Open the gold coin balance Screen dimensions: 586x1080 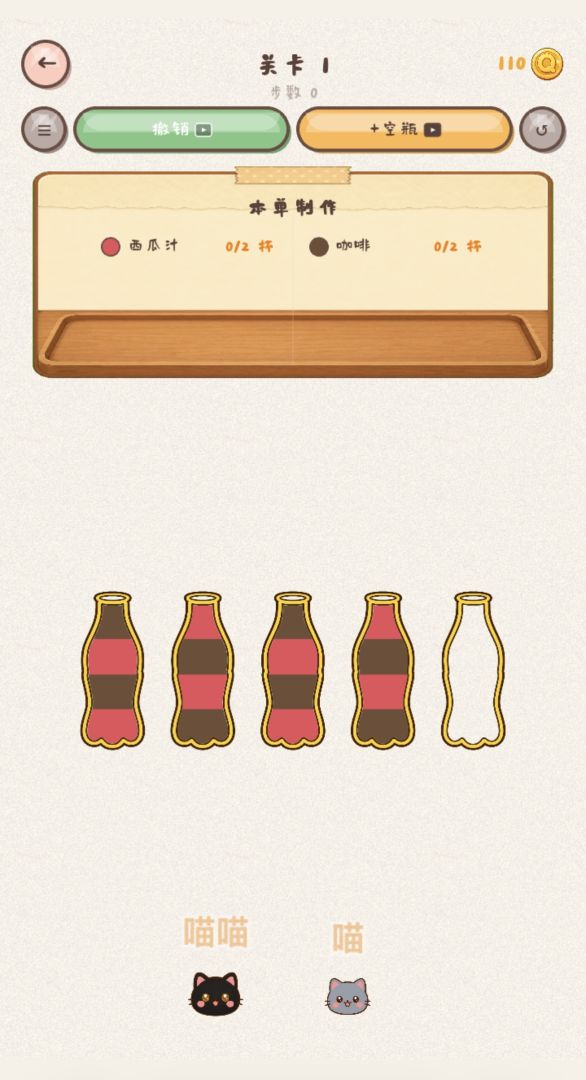point(530,64)
